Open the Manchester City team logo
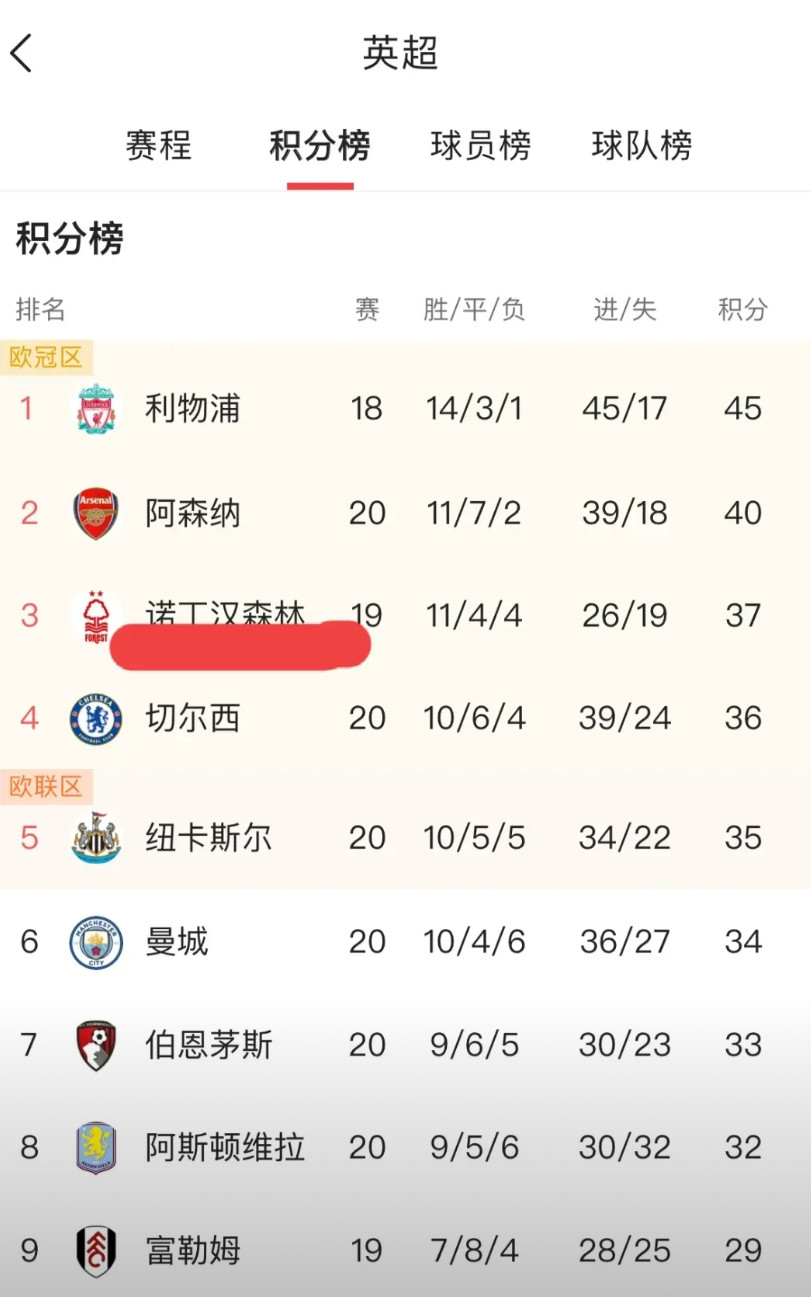Image resolution: width=811 pixels, height=1297 pixels. (x=95, y=941)
